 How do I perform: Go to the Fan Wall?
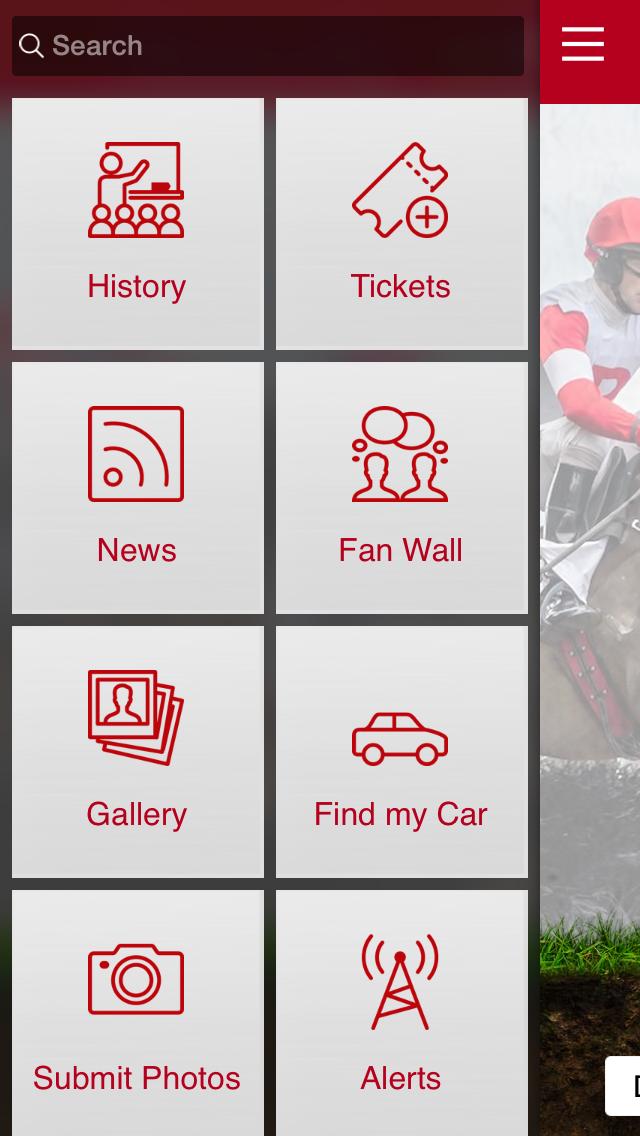coord(401,488)
